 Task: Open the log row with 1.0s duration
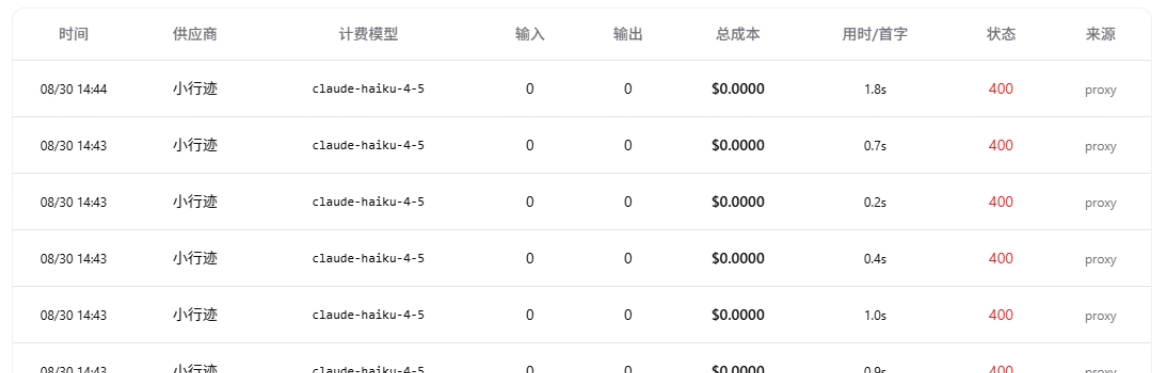coord(581,315)
